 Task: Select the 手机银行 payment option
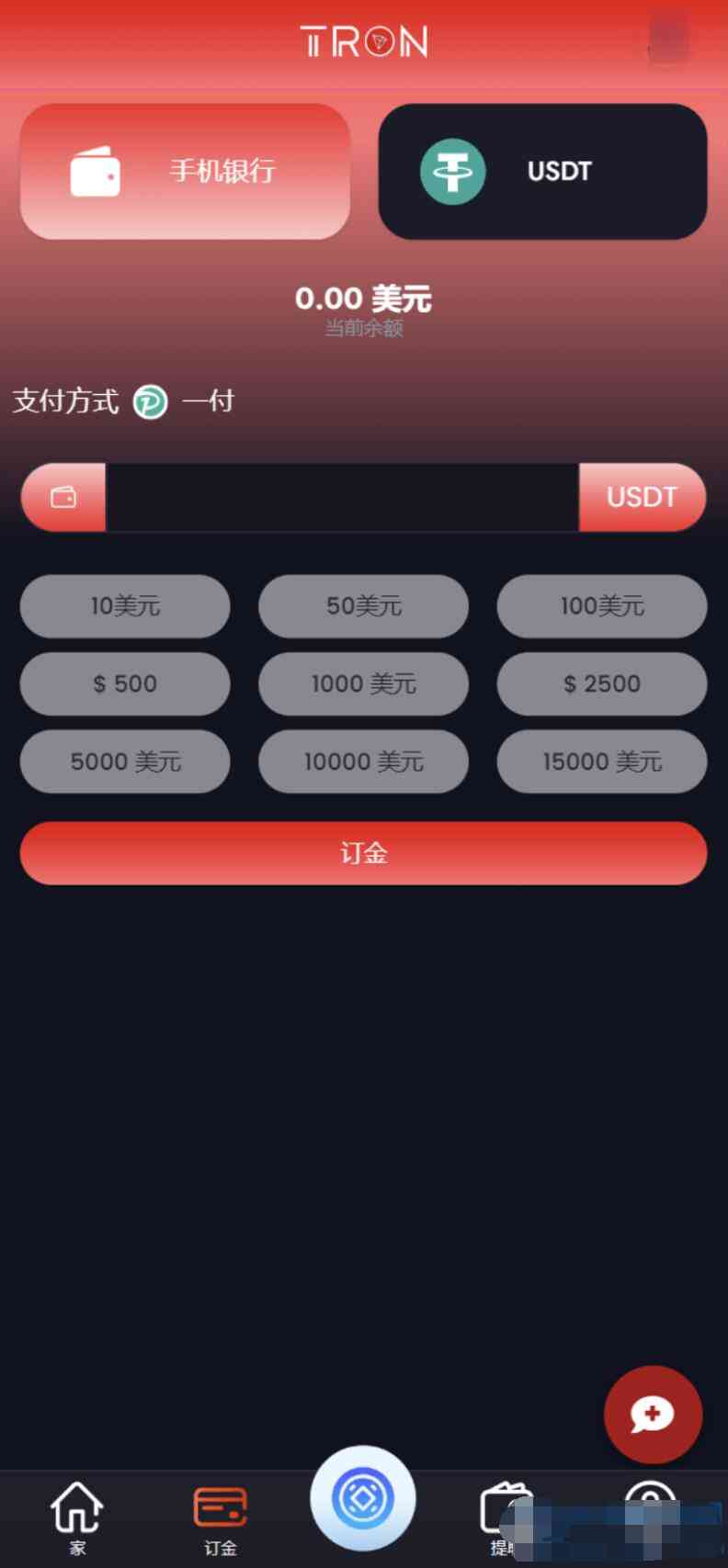pos(185,171)
